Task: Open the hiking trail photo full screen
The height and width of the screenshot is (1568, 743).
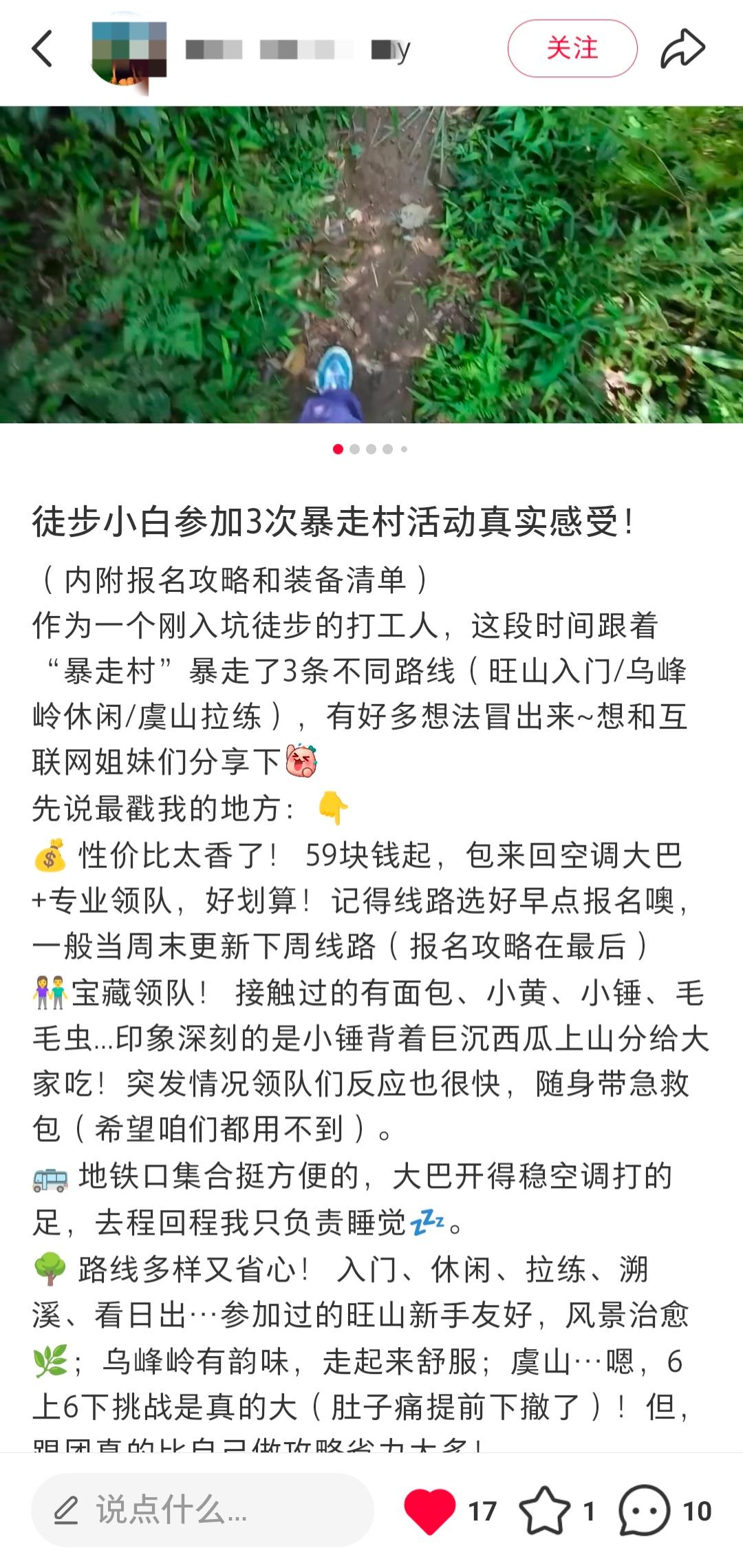Action: [x=371, y=264]
